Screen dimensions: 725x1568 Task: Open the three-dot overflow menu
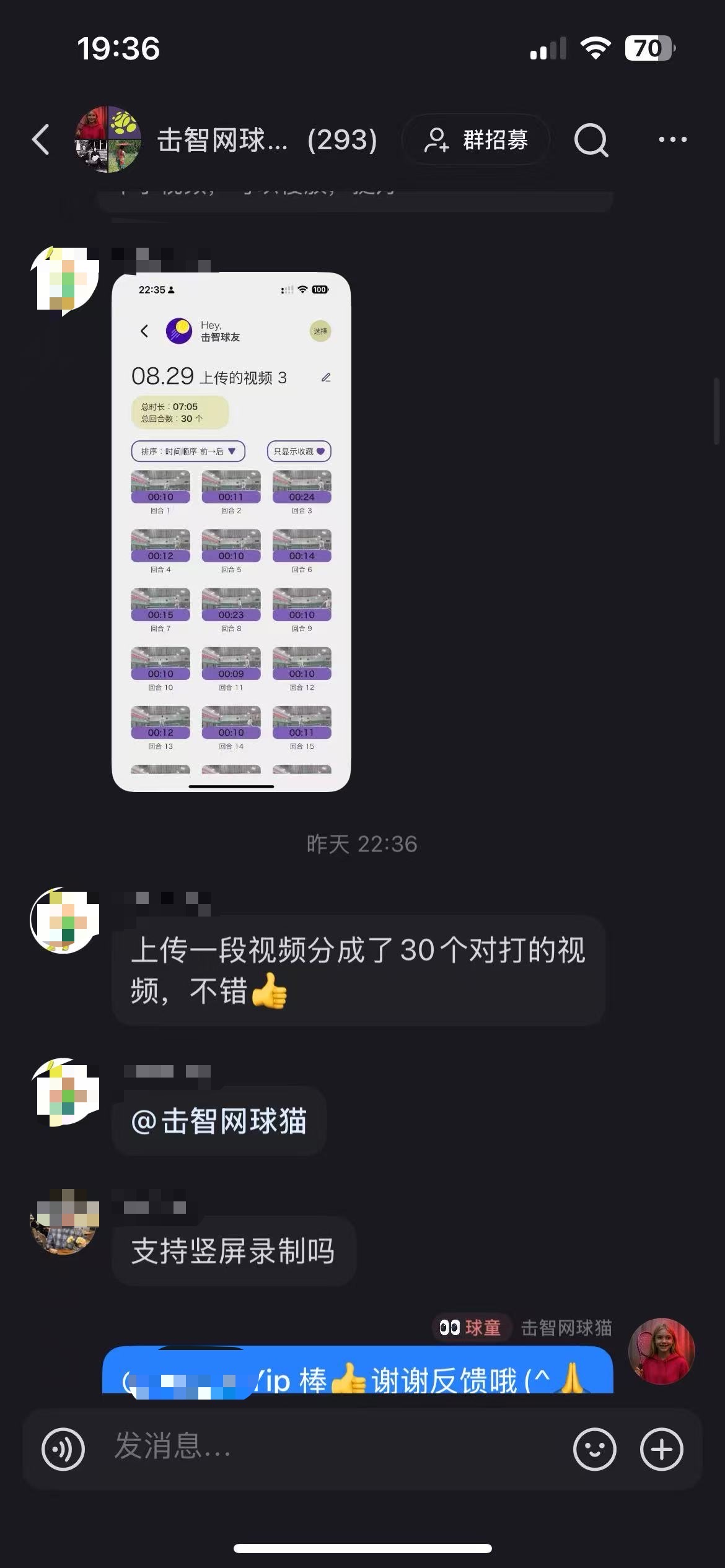pos(672,139)
